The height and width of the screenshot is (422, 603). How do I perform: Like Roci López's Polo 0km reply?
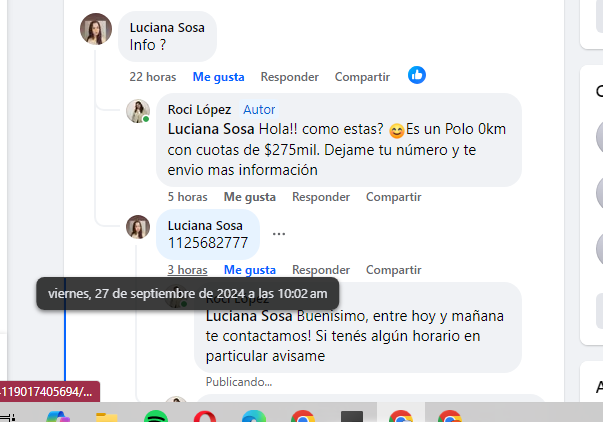[x=249, y=197]
